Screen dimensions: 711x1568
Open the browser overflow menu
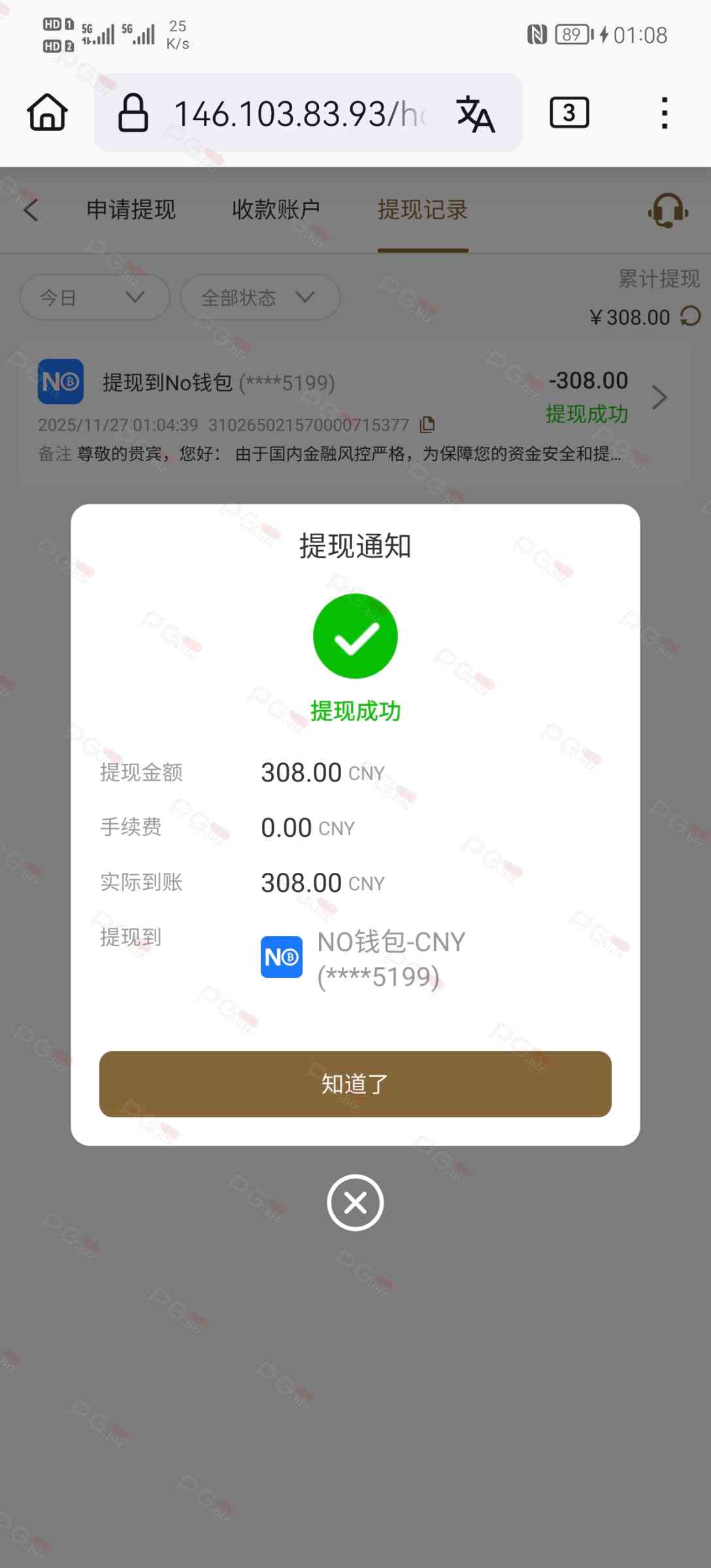[x=664, y=113]
